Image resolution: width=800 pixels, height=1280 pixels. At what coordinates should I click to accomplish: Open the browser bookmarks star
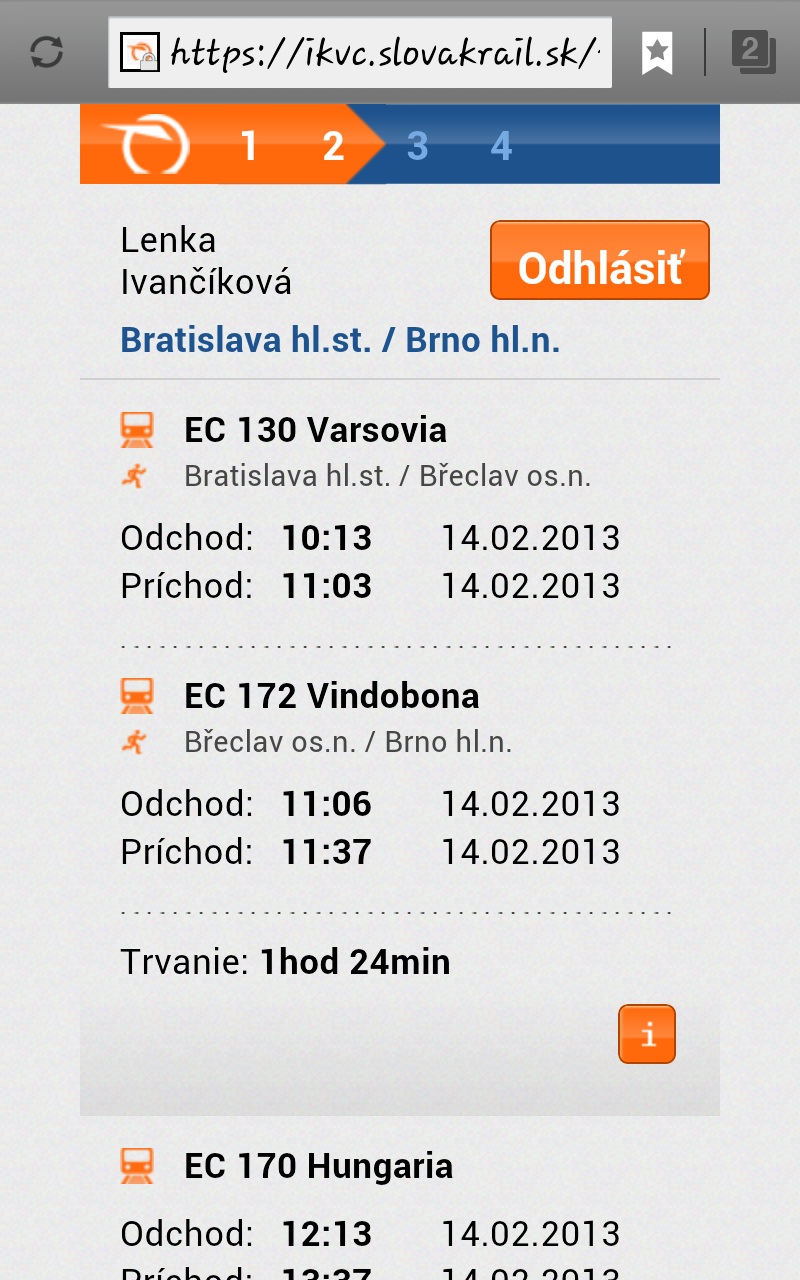pyautogui.click(x=657, y=52)
